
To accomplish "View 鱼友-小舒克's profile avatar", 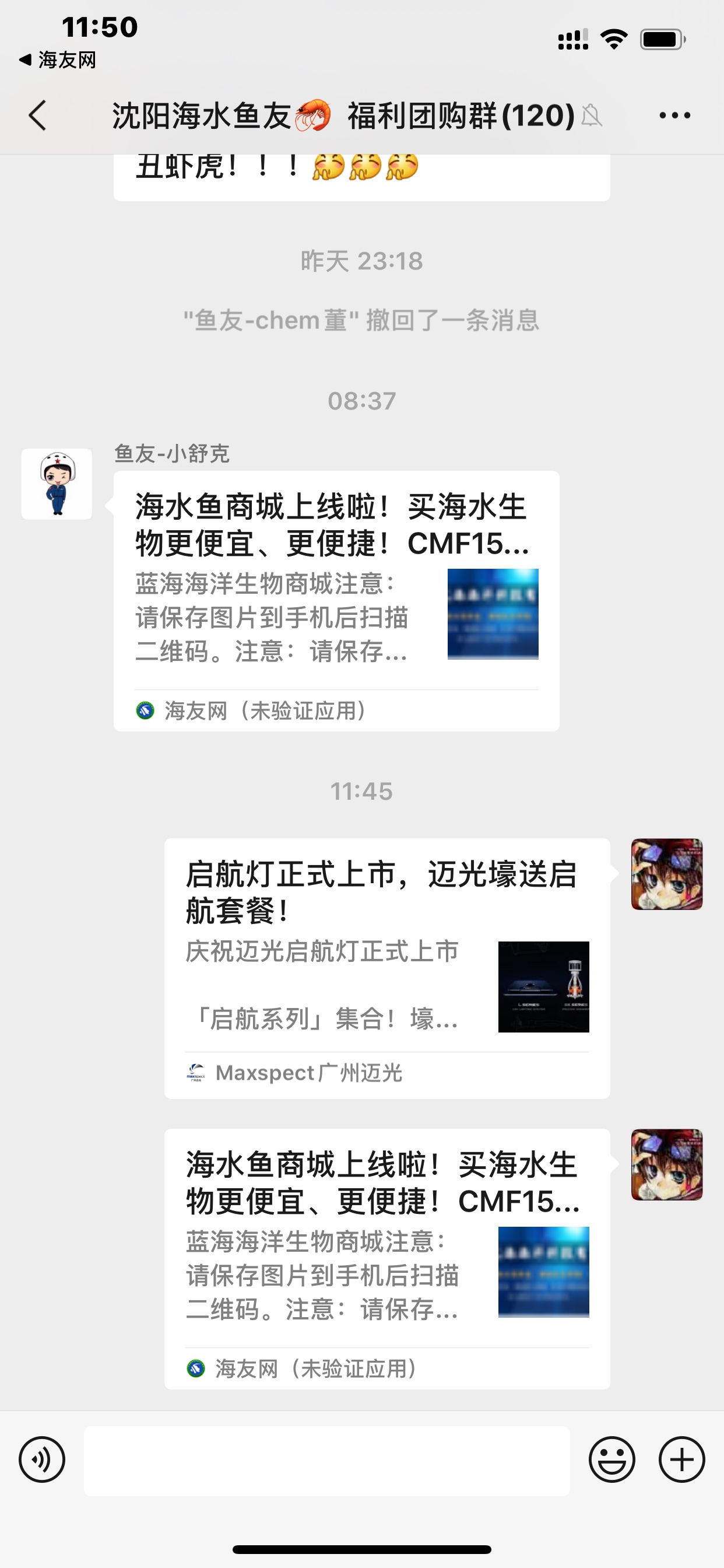I will pos(57,484).
